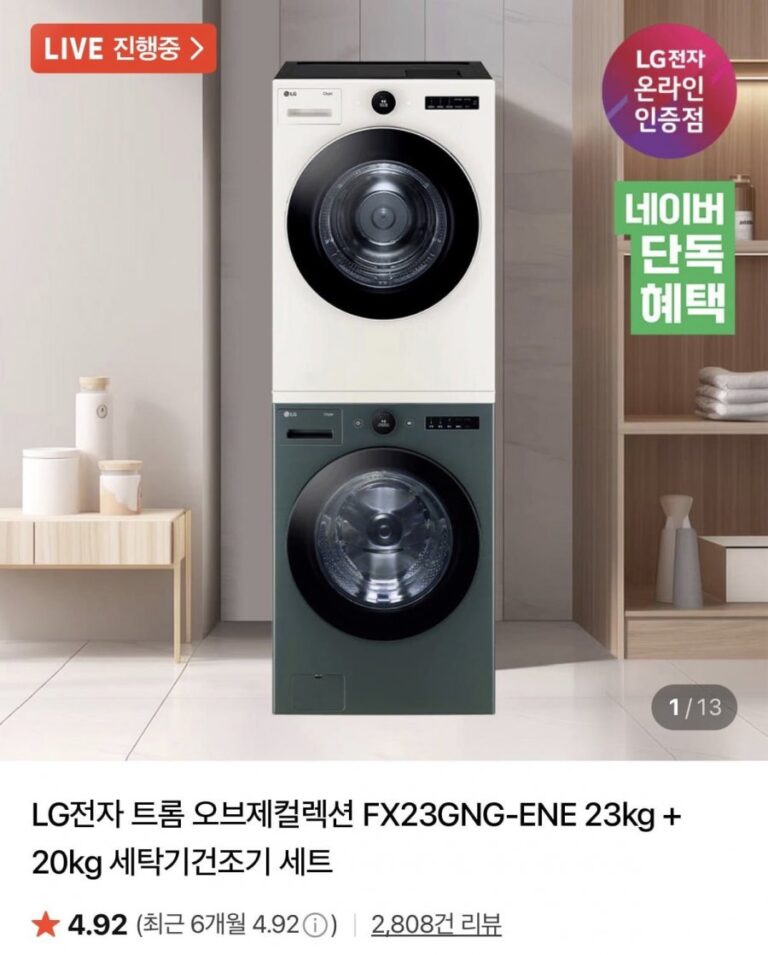Open the LIVE 진행중 broadcast badge

[123, 48]
